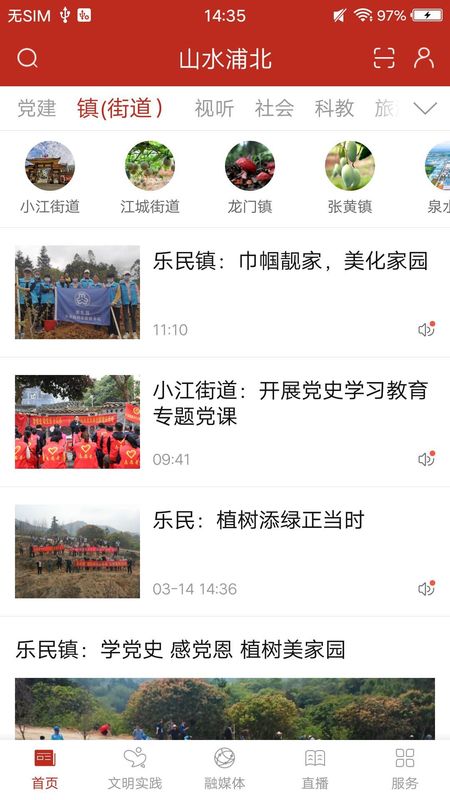Go to the 服务 tab
This screenshot has height=800, width=450.
pos(405,769)
